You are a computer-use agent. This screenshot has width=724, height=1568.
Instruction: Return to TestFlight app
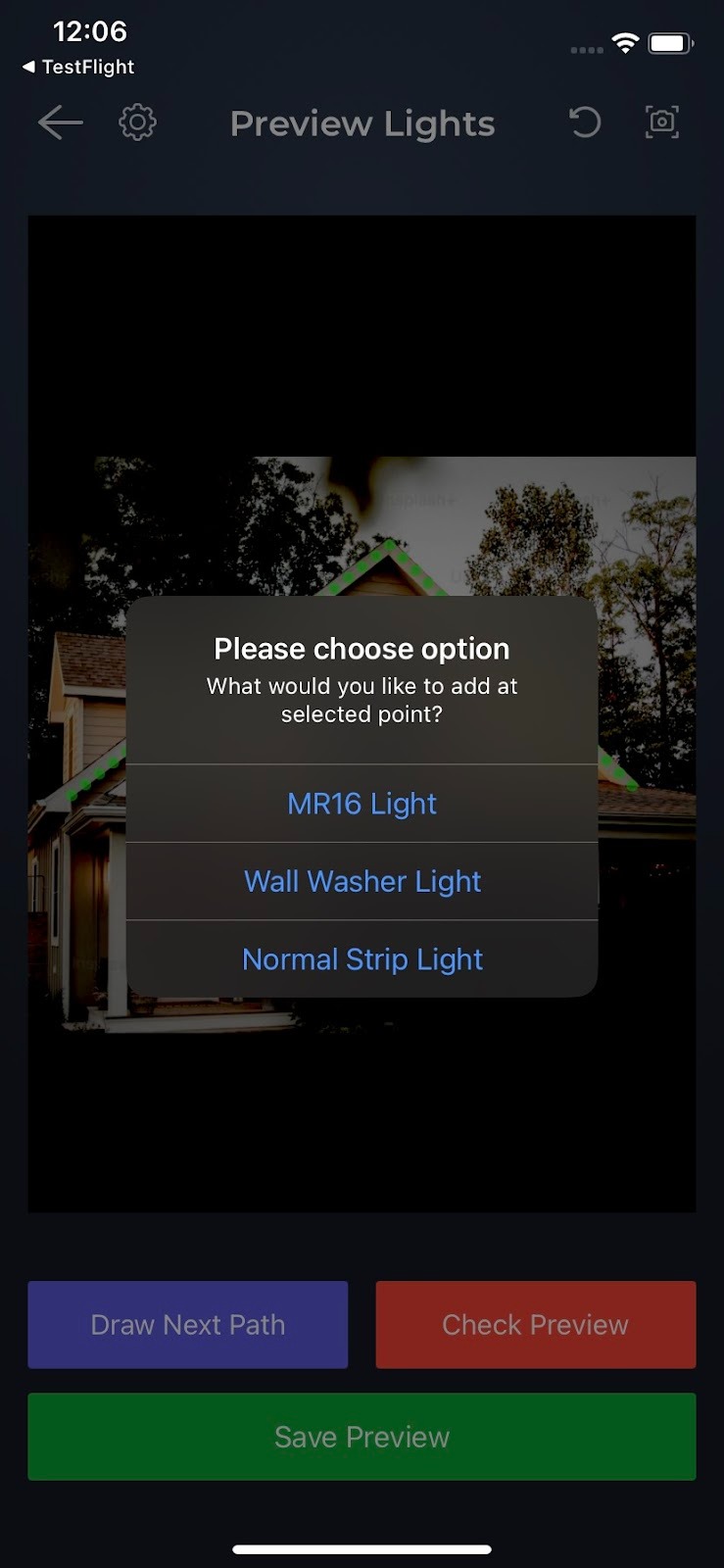click(x=78, y=67)
